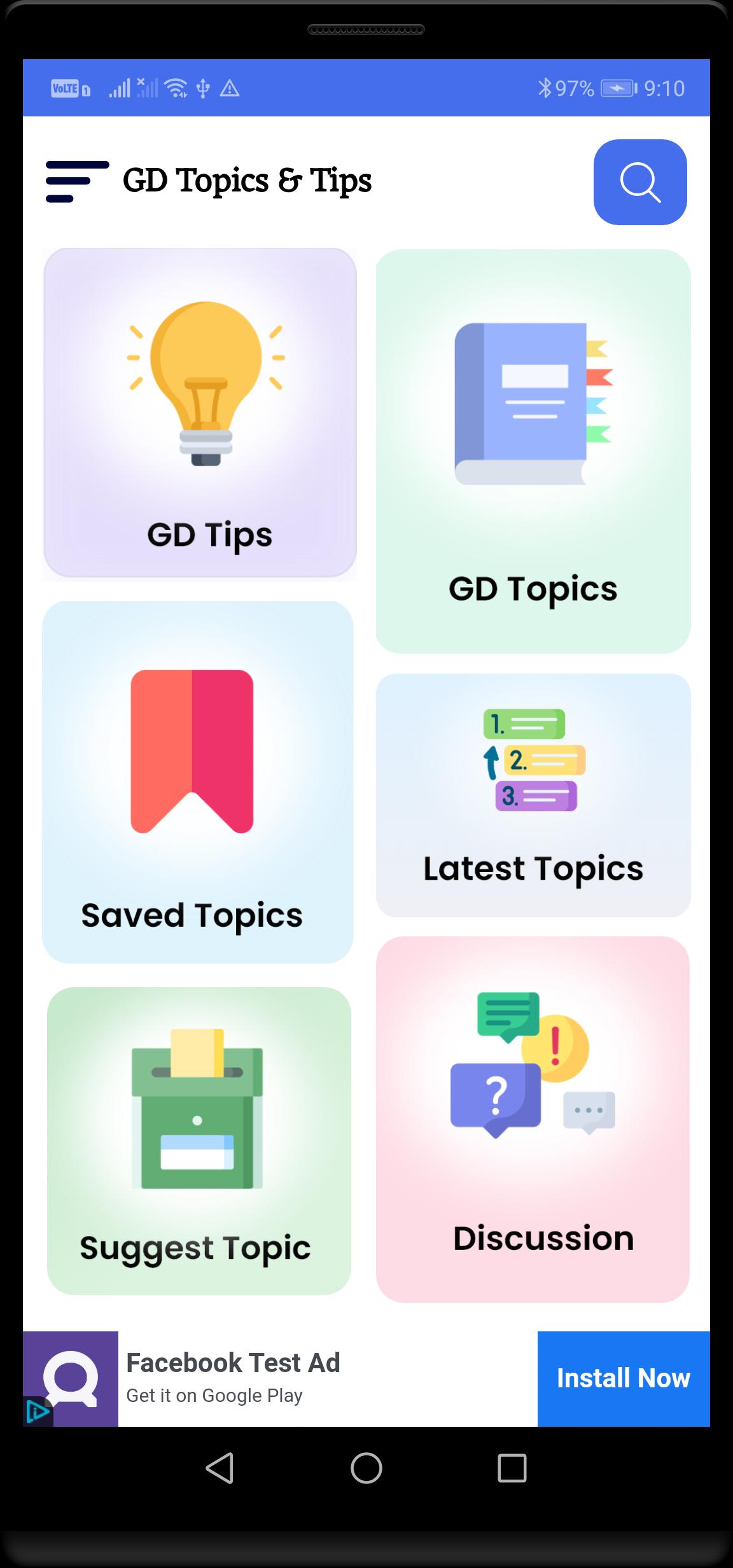Open the hamburger drawer menu
Image resolution: width=733 pixels, height=1568 pixels.
[x=77, y=182]
